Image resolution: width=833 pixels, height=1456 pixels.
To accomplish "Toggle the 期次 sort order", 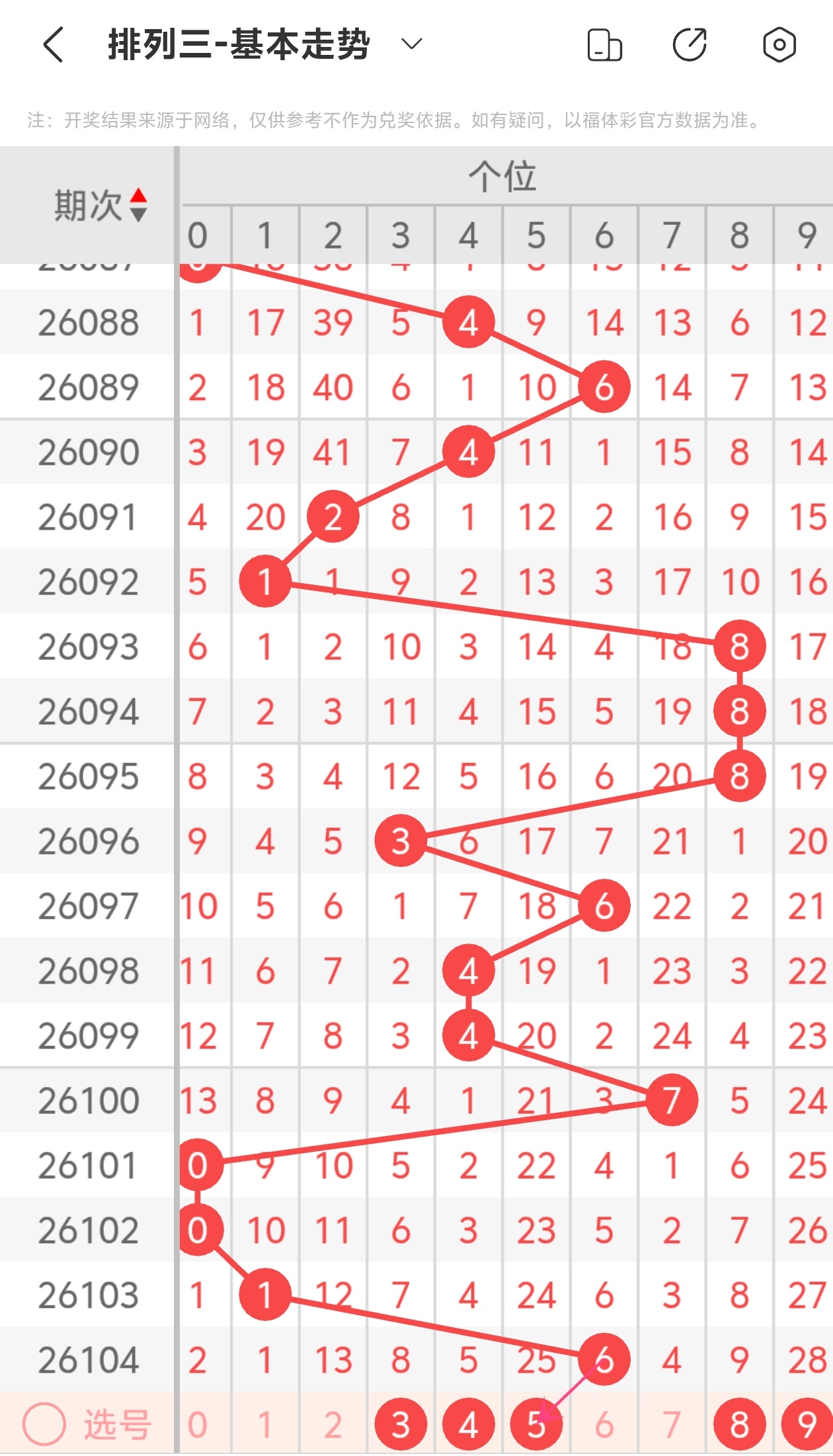I will click(138, 205).
